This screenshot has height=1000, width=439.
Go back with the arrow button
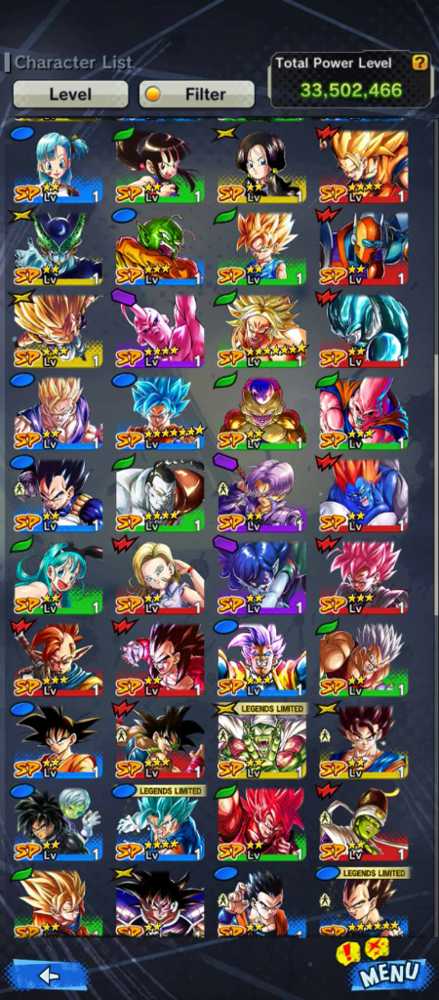(49, 975)
